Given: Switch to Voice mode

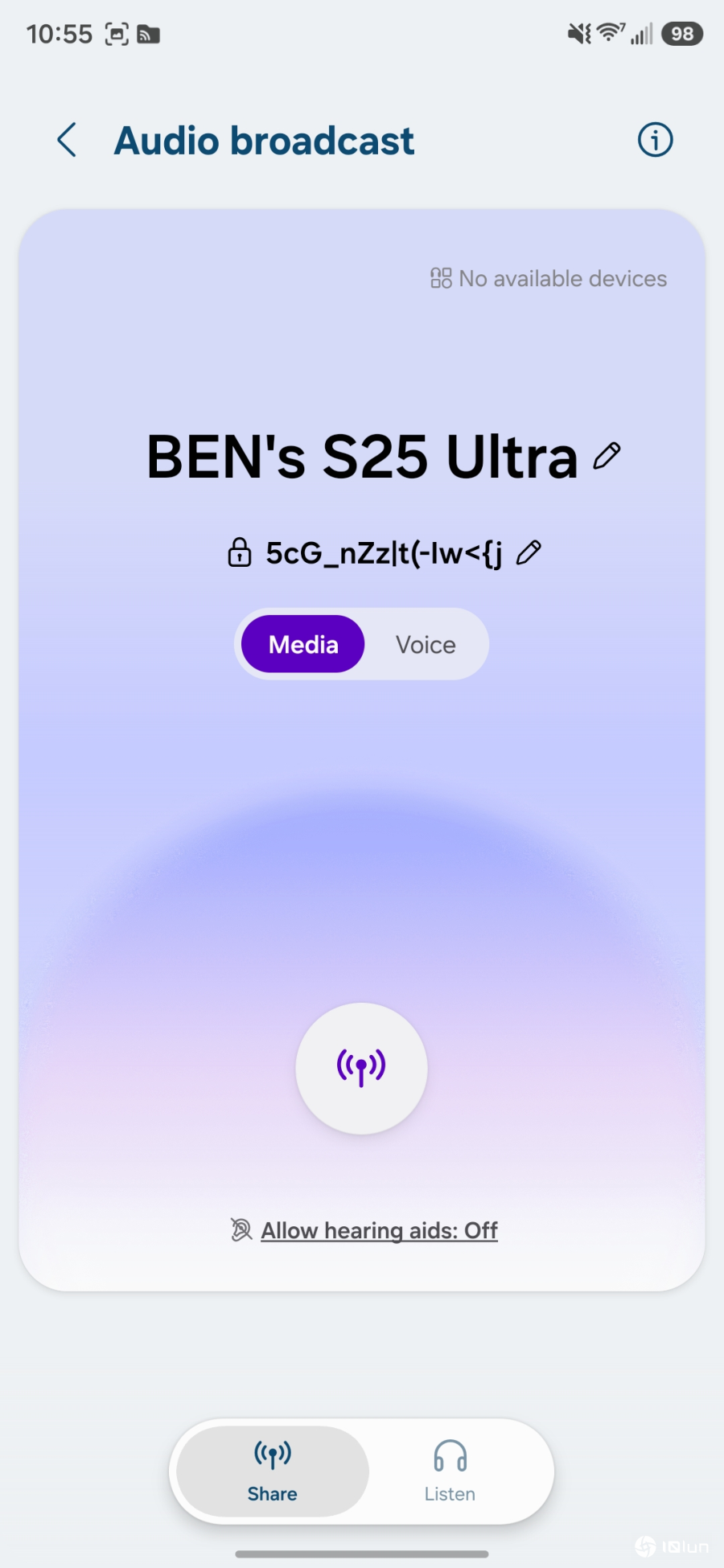Looking at the screenshot, I should click(426, 645).
